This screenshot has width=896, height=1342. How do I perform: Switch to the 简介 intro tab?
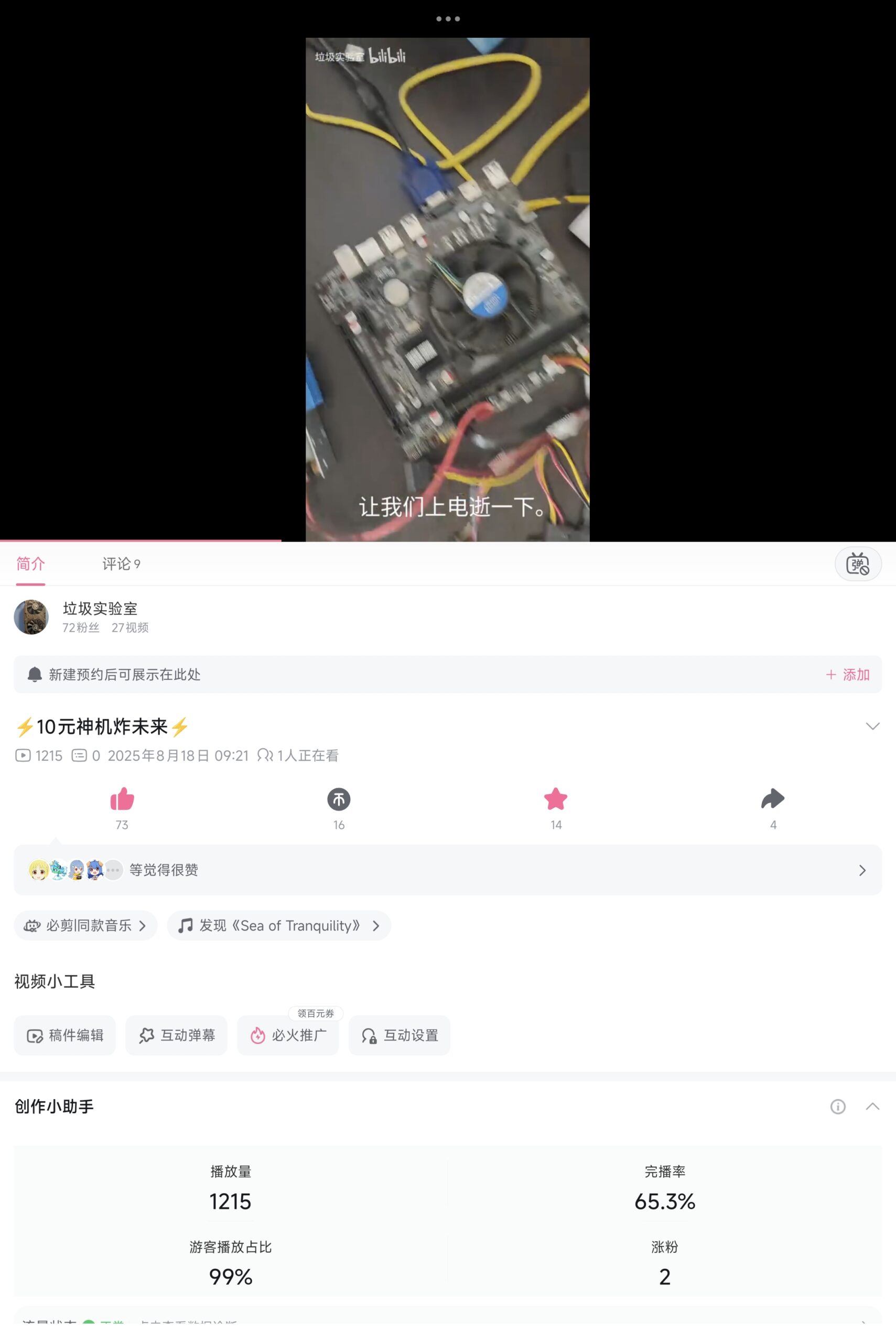30,564
